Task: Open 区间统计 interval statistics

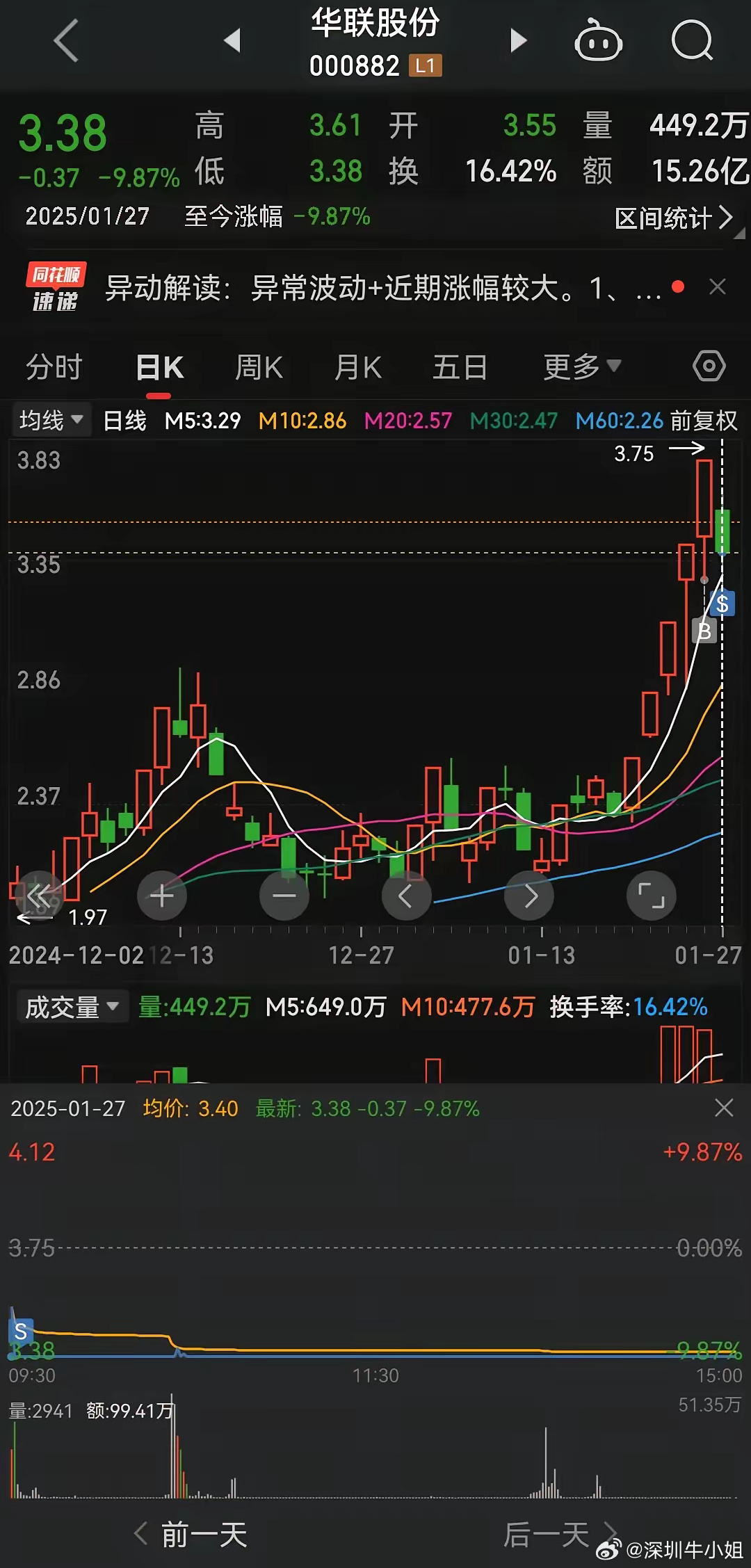Action: (x=674, y=218)
